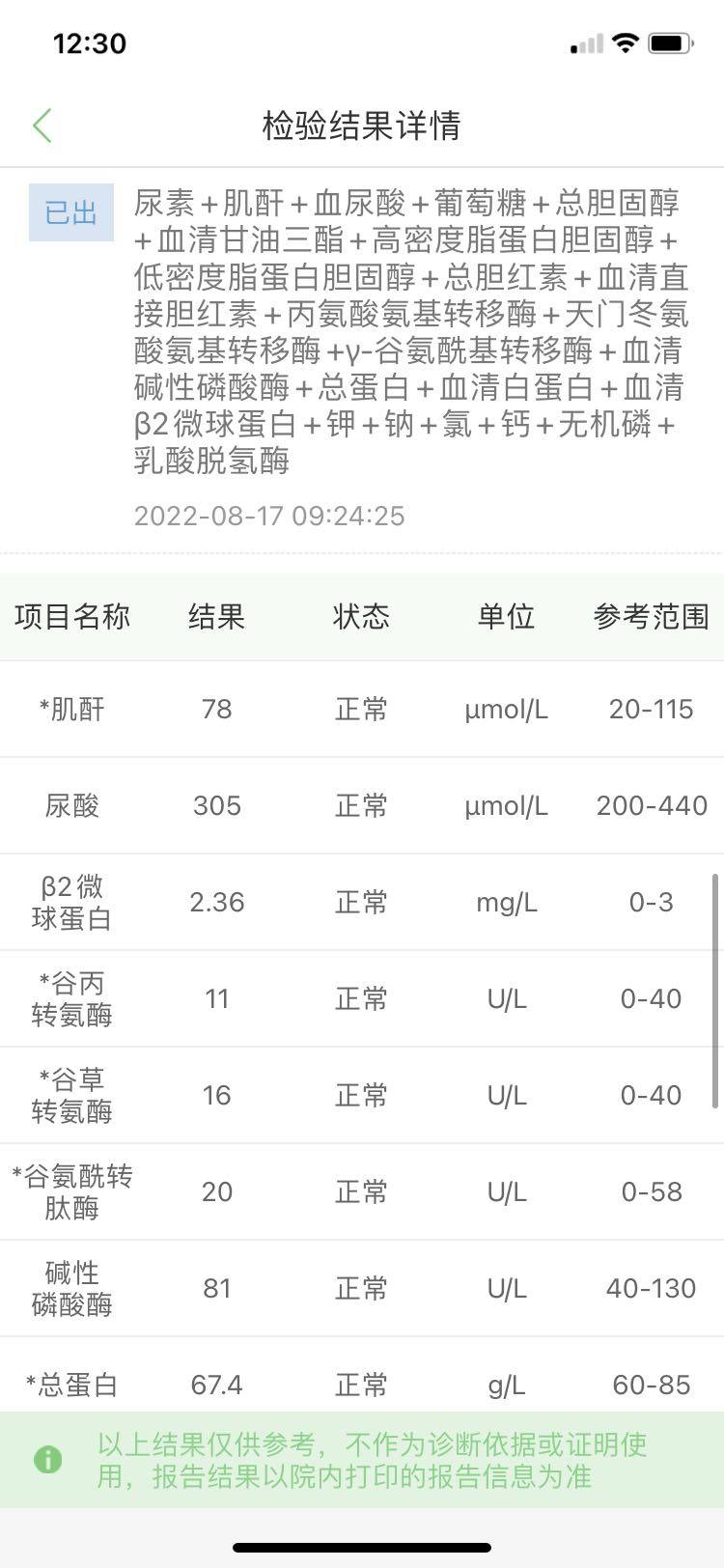Image resolution: width=724 pixels, height=1568 pixels.
Task: Go back from the lab result details
Action: (x=42, y=126)
